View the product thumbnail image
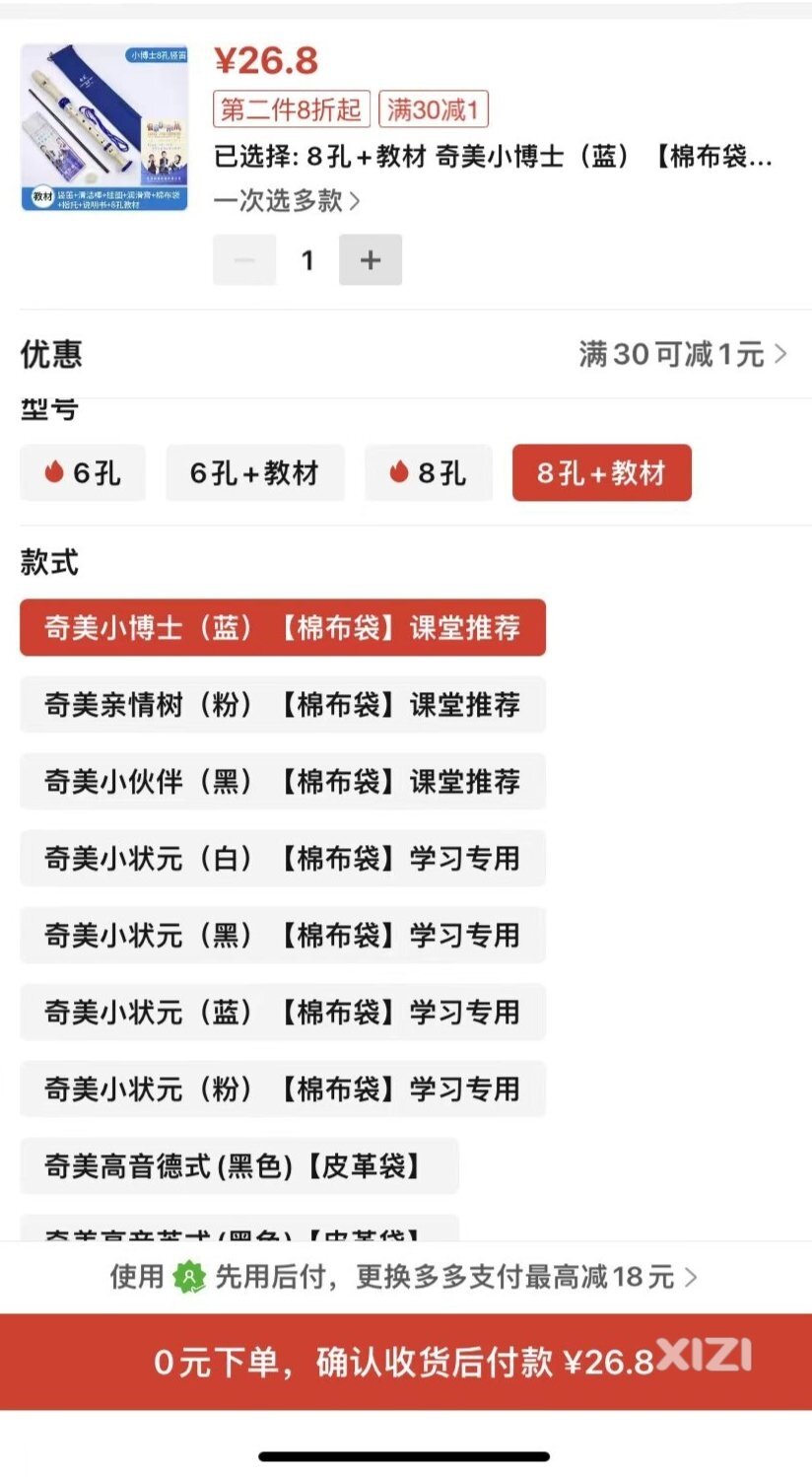The width and height of the screenshot is (812, 1477). pos(104,127)
